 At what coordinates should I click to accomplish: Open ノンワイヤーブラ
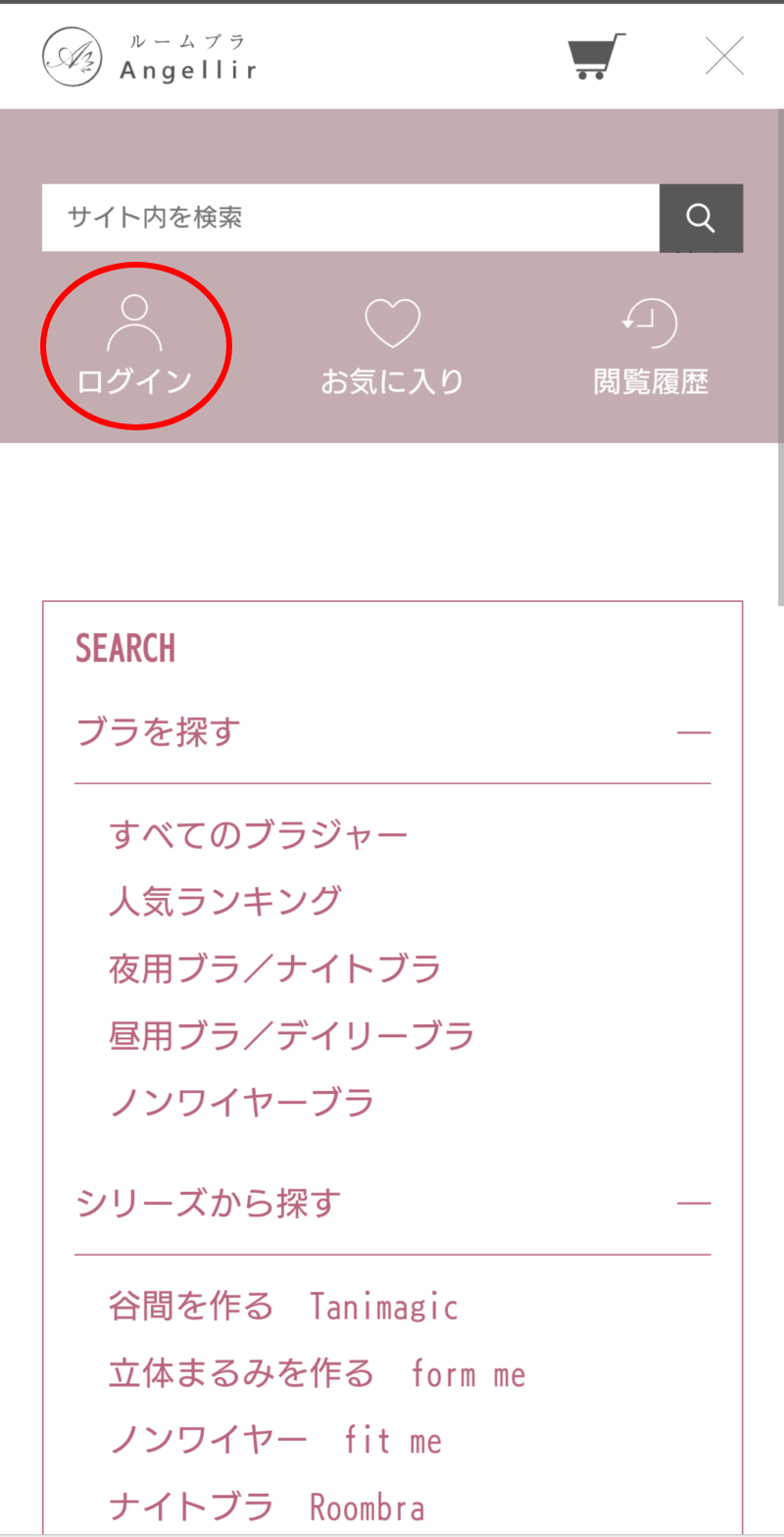click(x=242, y=1102)
